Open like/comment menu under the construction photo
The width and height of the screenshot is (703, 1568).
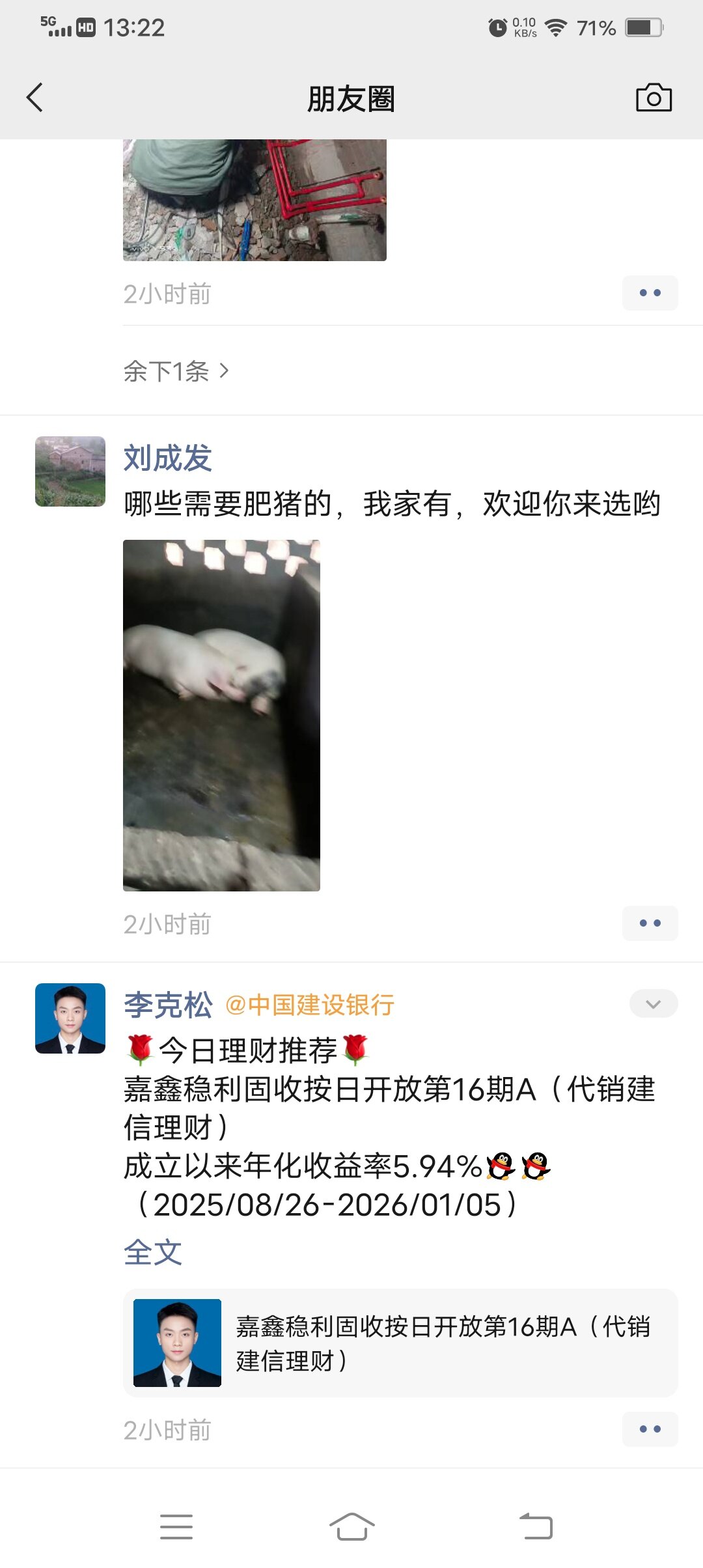pos(650,293)
